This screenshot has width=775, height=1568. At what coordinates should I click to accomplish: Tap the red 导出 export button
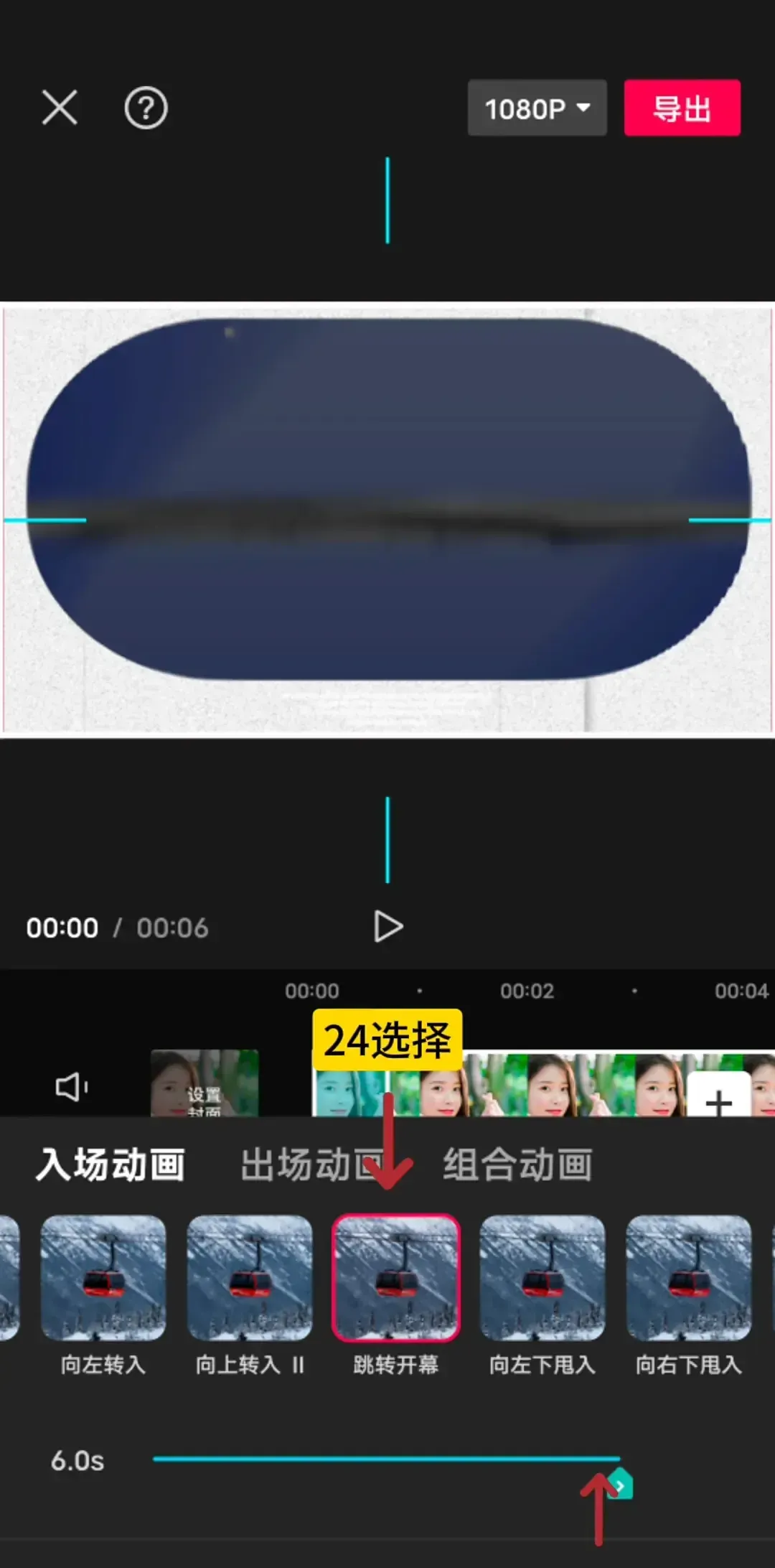tap(682, 108)
